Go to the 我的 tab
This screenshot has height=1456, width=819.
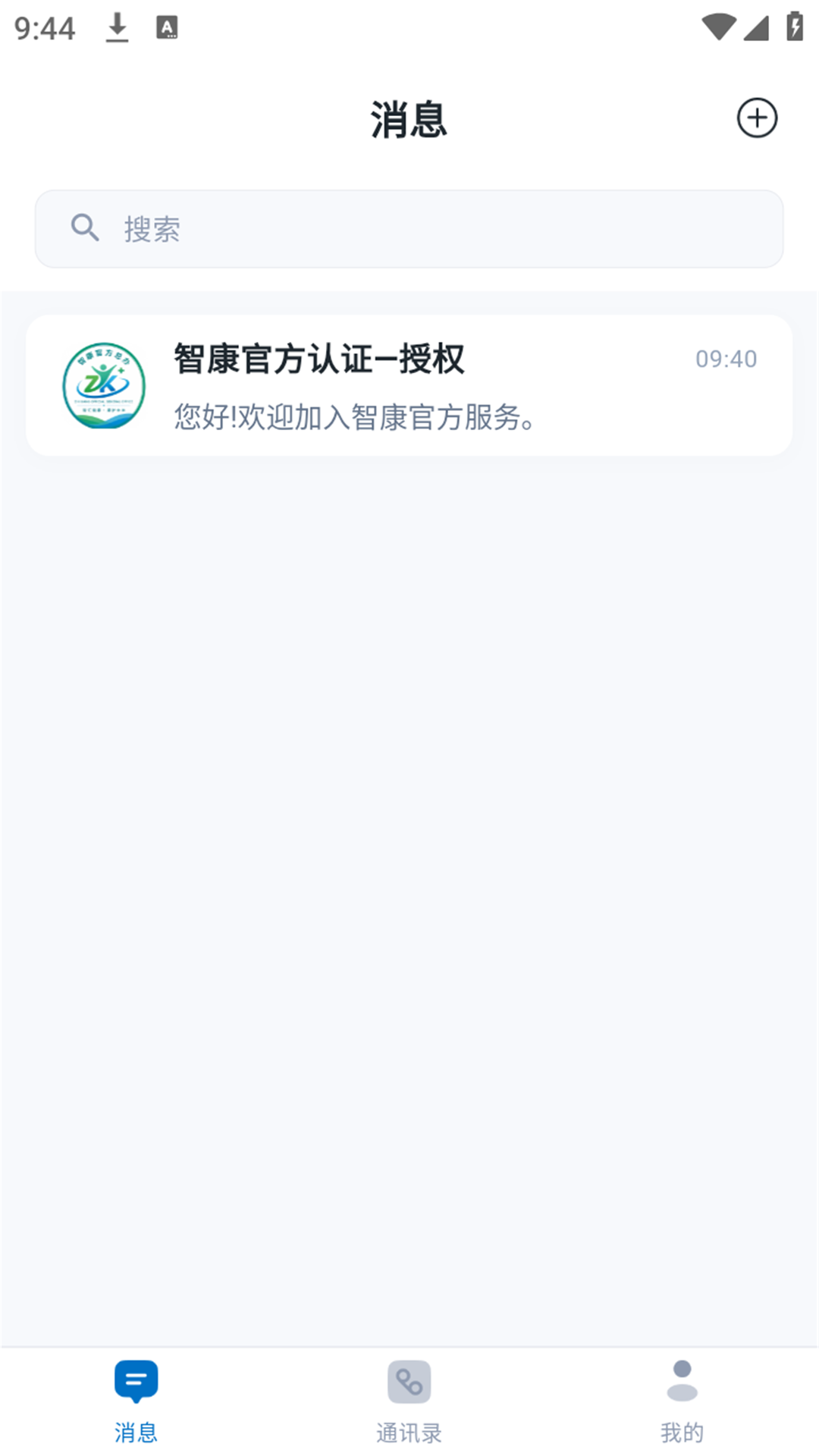click(682, 1401)
